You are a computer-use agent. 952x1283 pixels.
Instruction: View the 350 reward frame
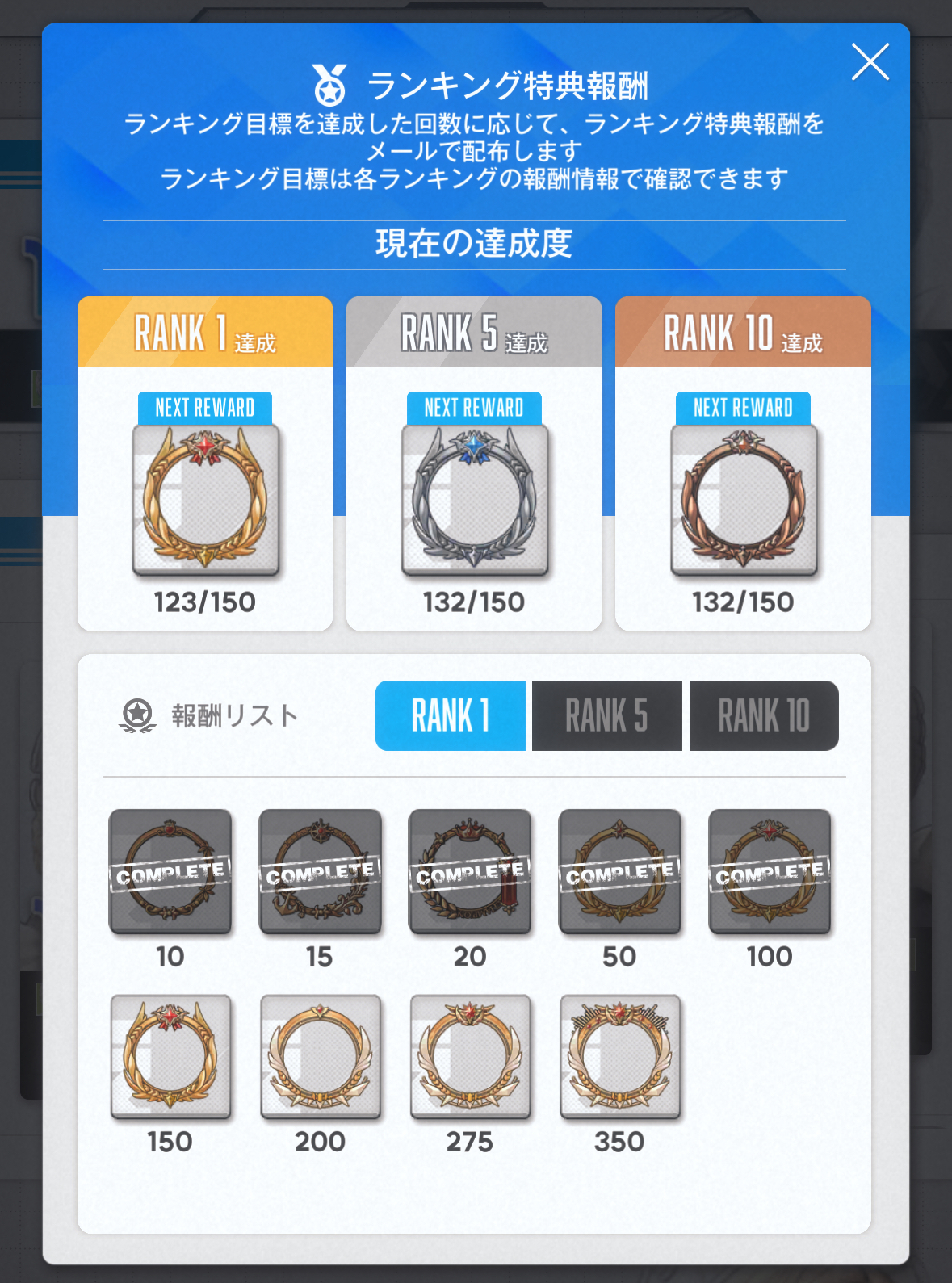click(x=620, y=1056)
